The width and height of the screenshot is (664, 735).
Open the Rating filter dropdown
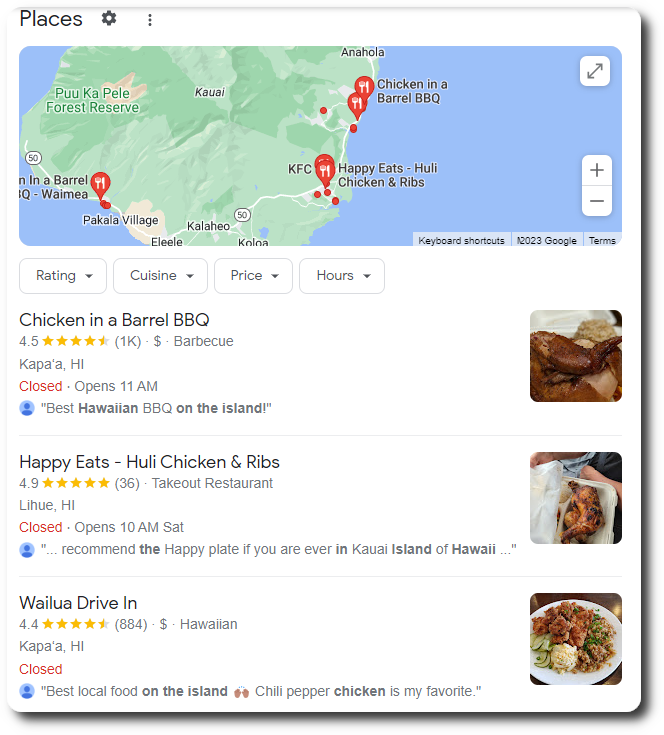64,276
